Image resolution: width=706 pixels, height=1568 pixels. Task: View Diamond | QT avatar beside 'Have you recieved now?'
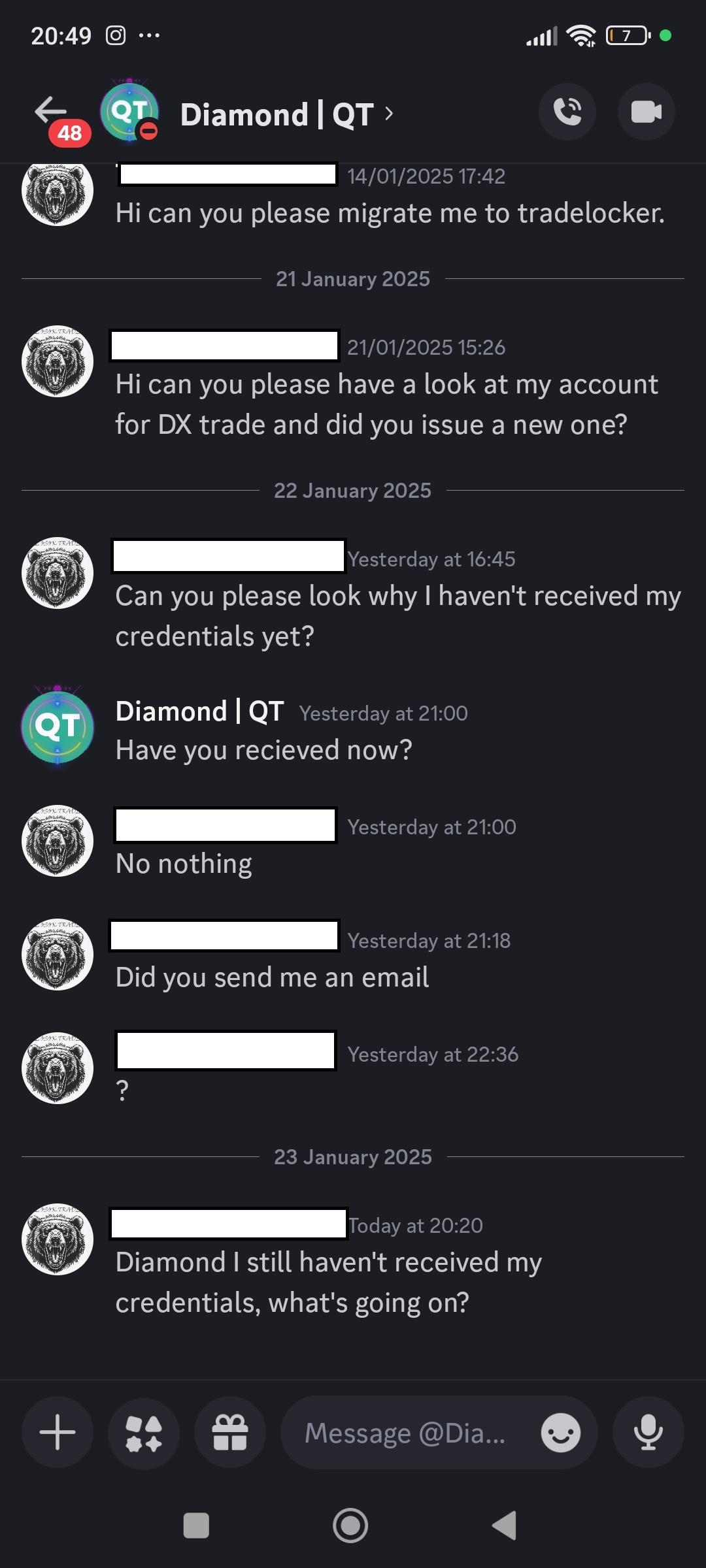coord(58,727)
